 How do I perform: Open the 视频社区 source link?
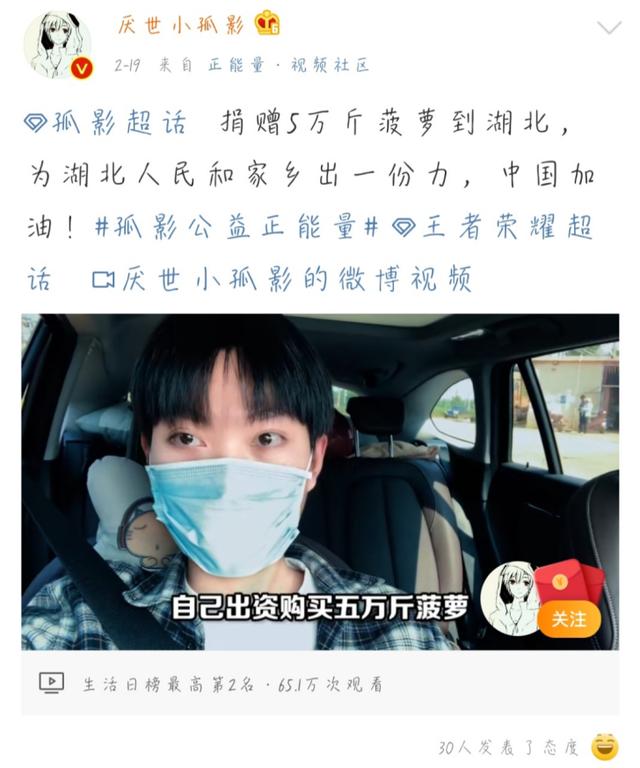point(330,65)
